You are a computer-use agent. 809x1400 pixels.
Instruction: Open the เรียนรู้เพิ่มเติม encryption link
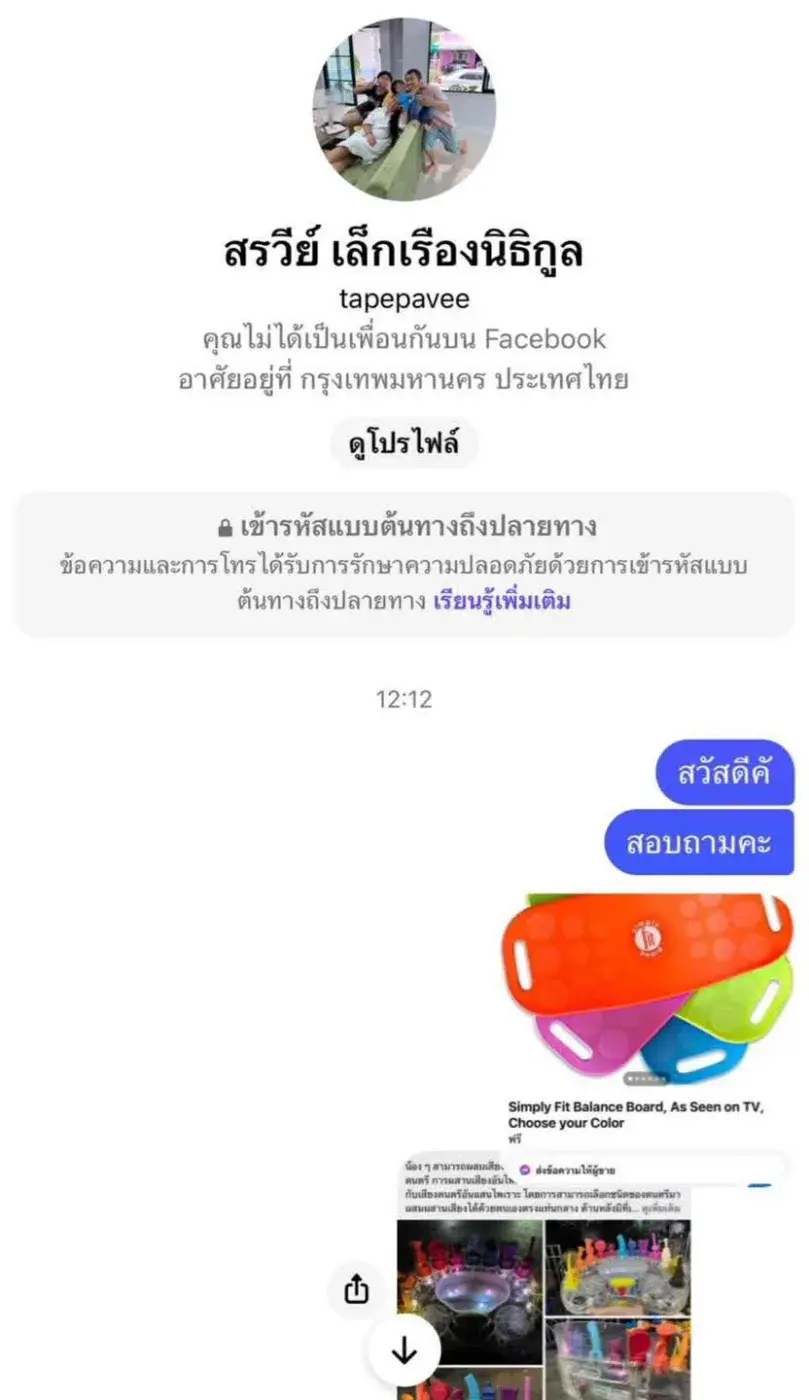(x=501, y=602)
